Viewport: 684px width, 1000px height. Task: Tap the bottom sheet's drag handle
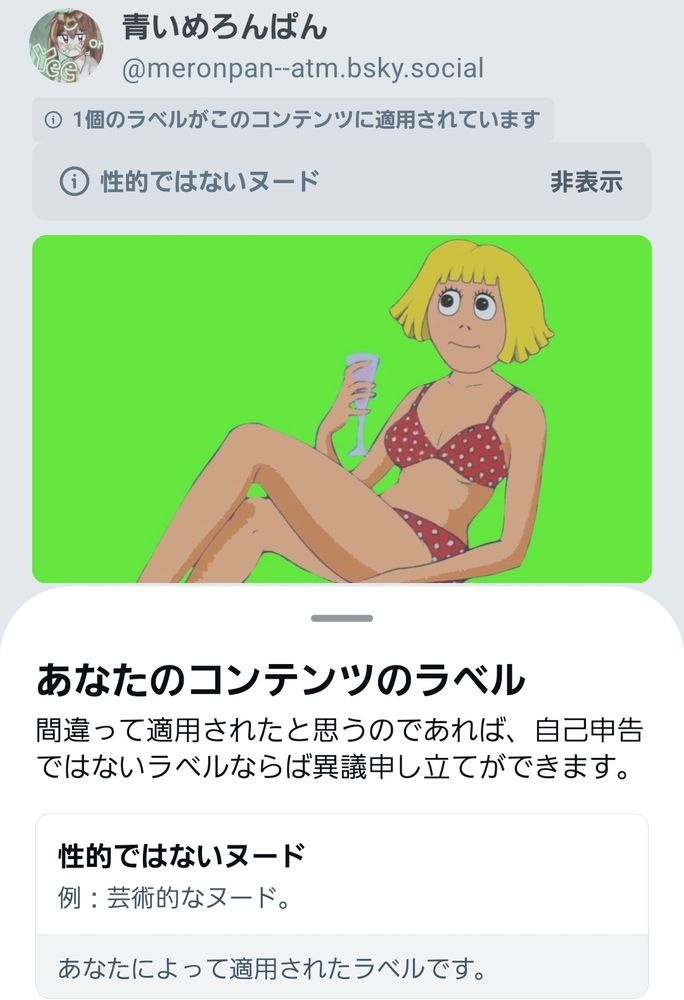pyautogui.click(x=341, y=618)
